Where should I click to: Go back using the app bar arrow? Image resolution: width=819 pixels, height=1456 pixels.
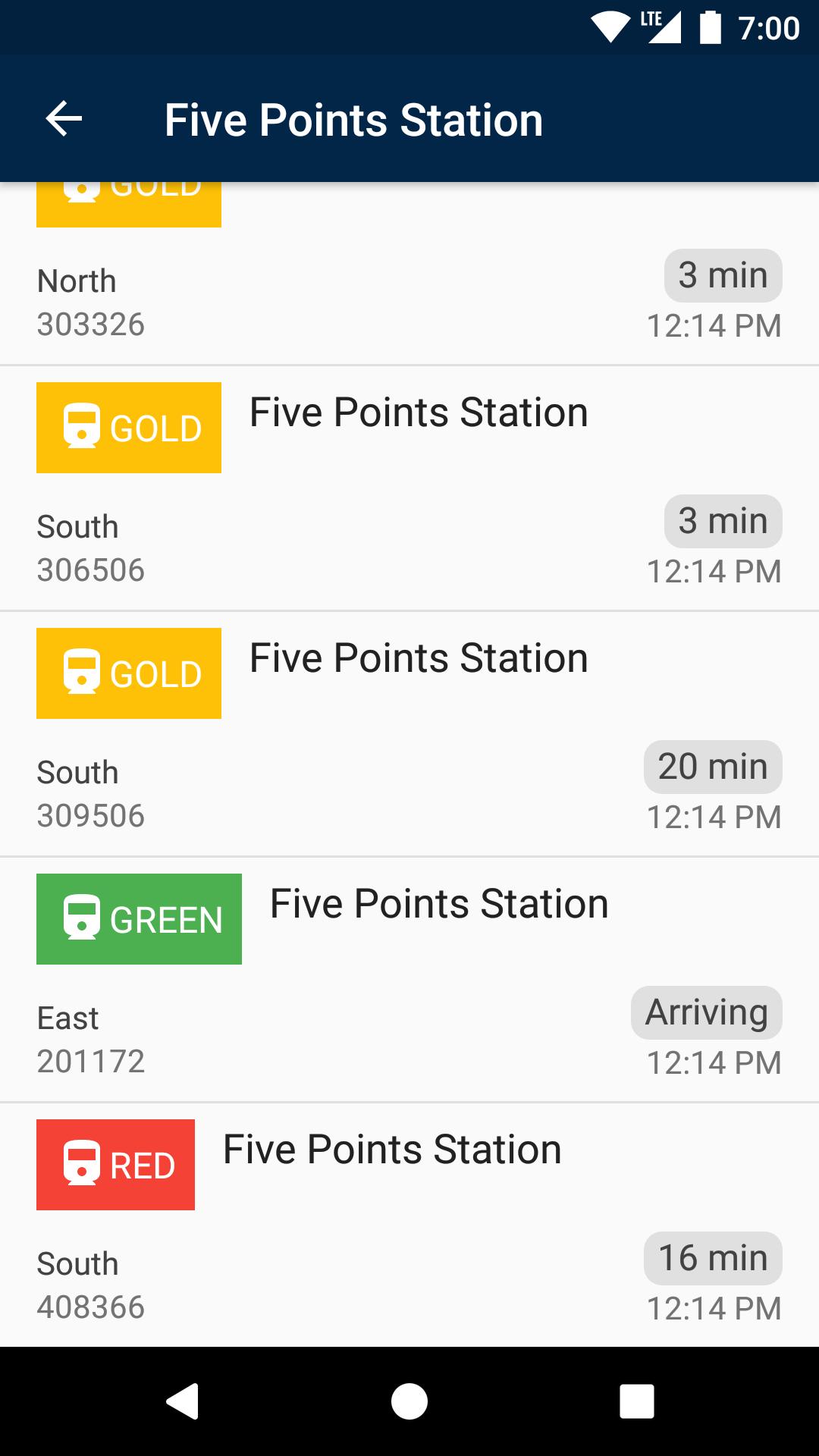[x=64, y=119]
